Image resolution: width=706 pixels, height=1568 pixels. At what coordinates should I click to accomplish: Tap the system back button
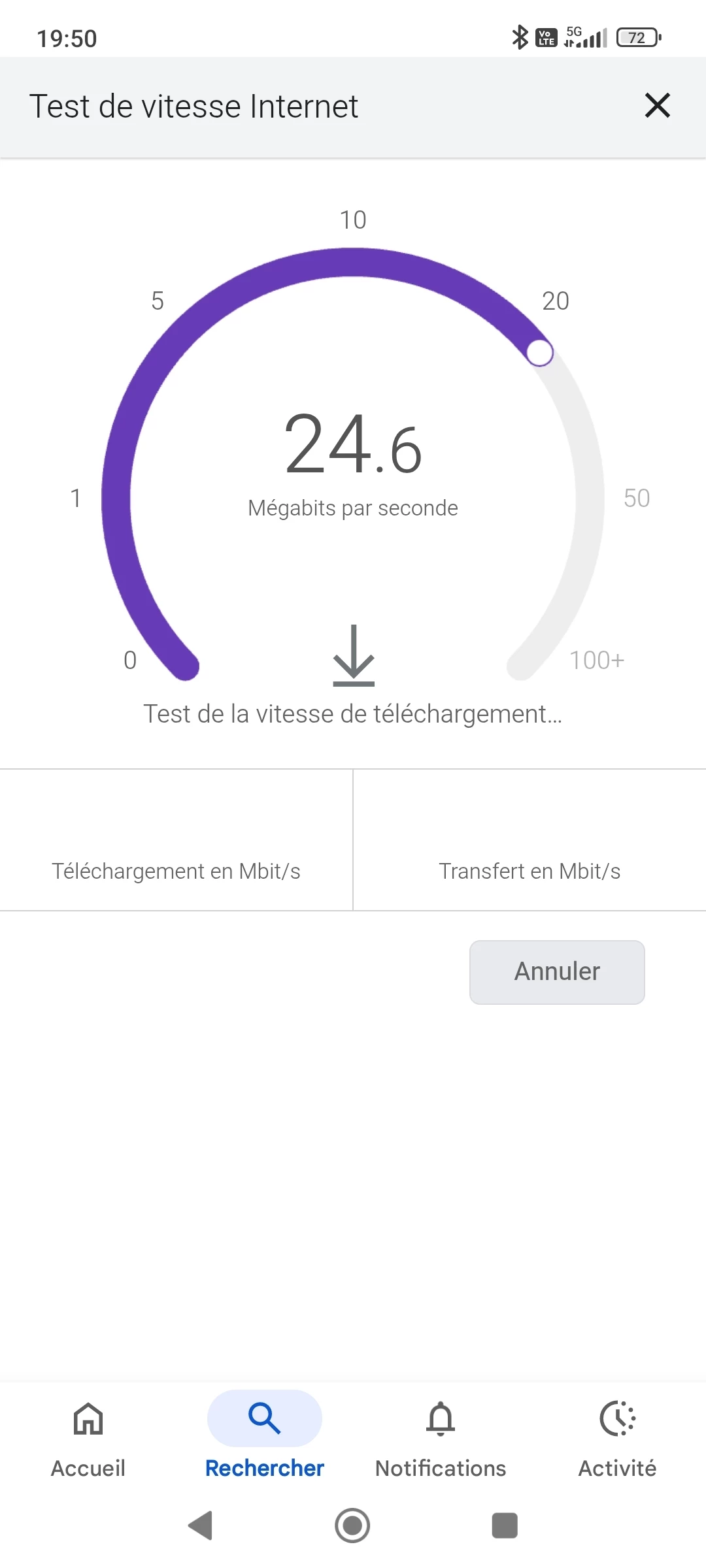pyautogui.click(x=201, y=1526)
